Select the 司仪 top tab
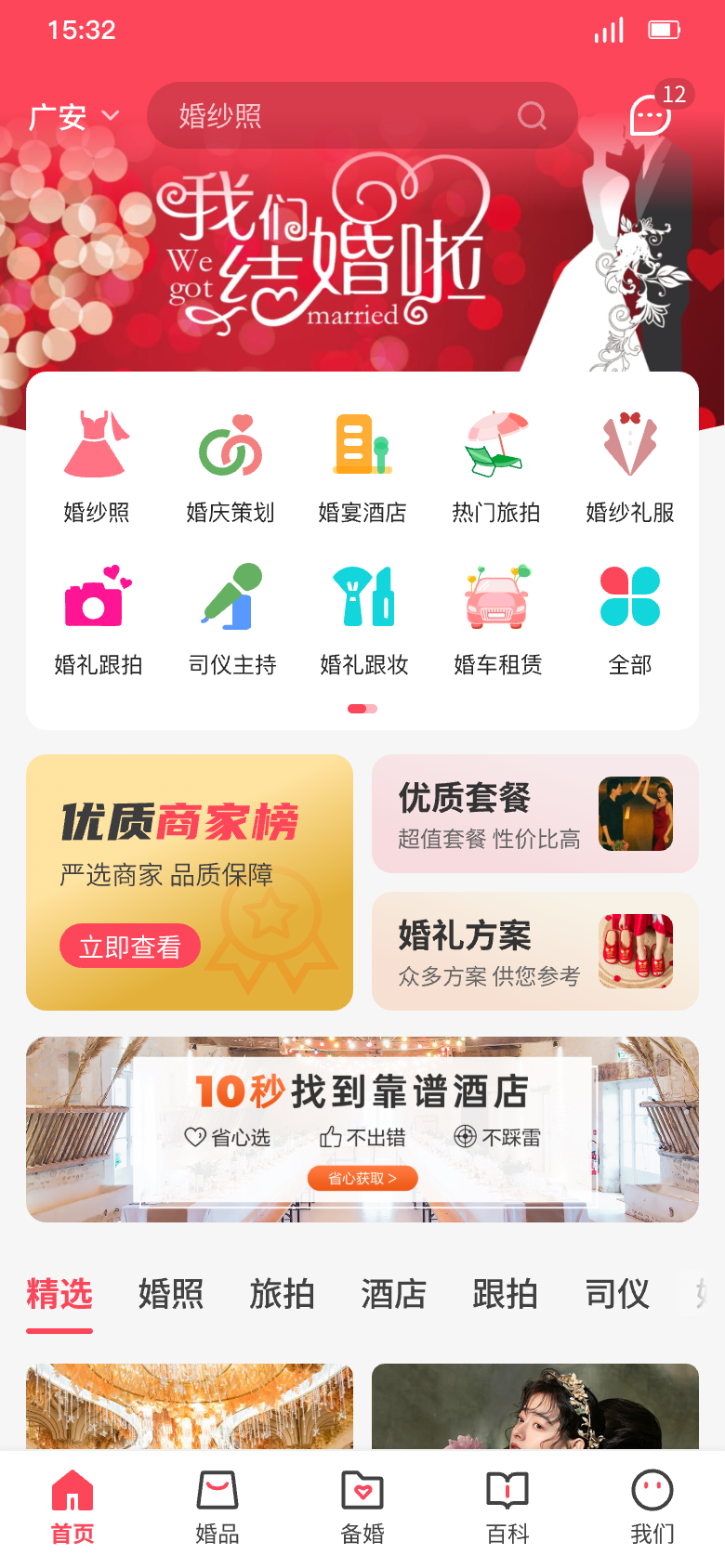This screenshot has height=1568, width=725. (616, 1294)
